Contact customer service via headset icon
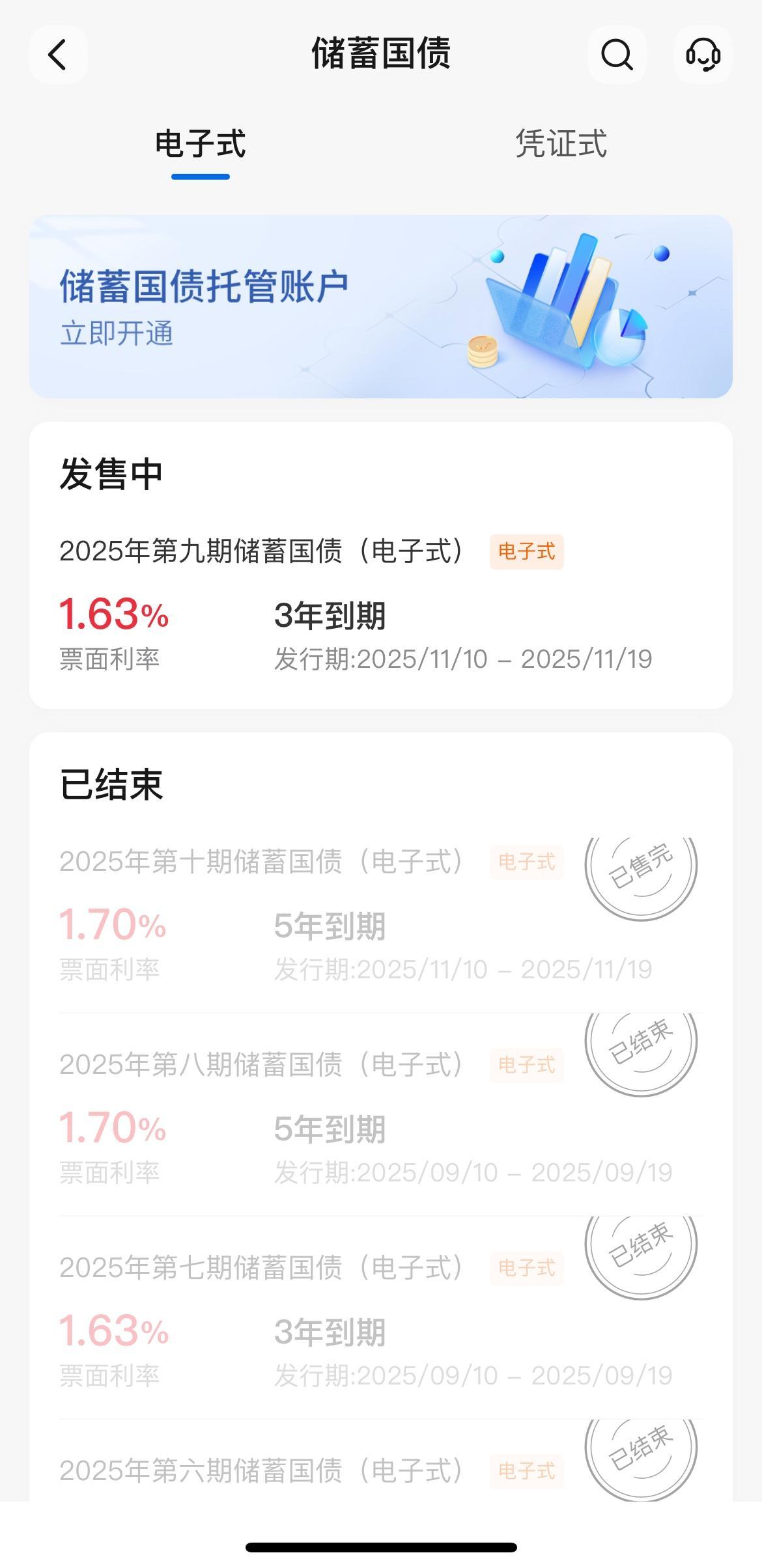 coord(703,55)
